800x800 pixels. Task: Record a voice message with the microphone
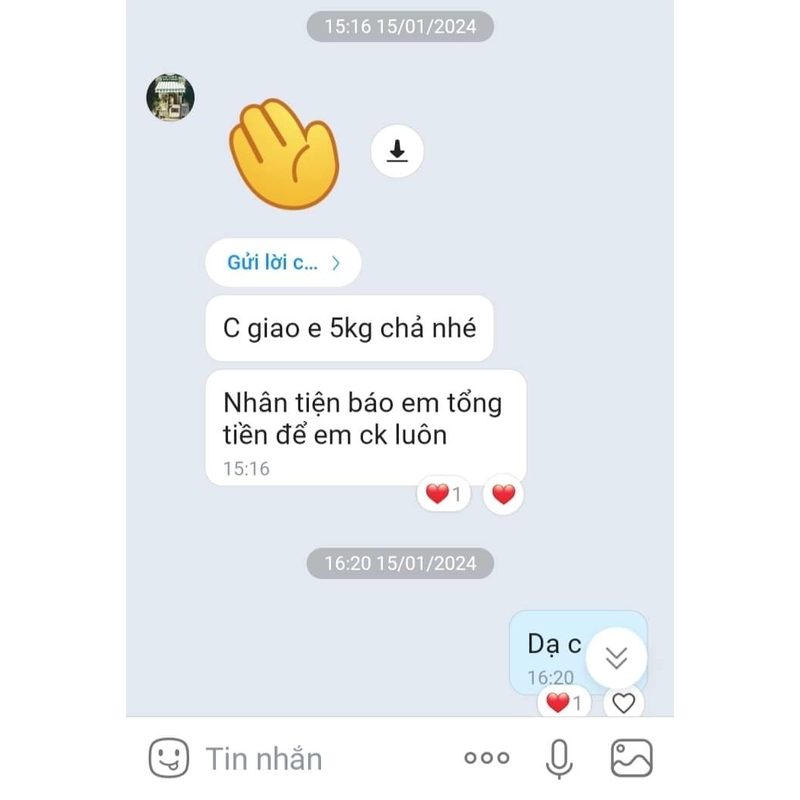pos(559,758)
